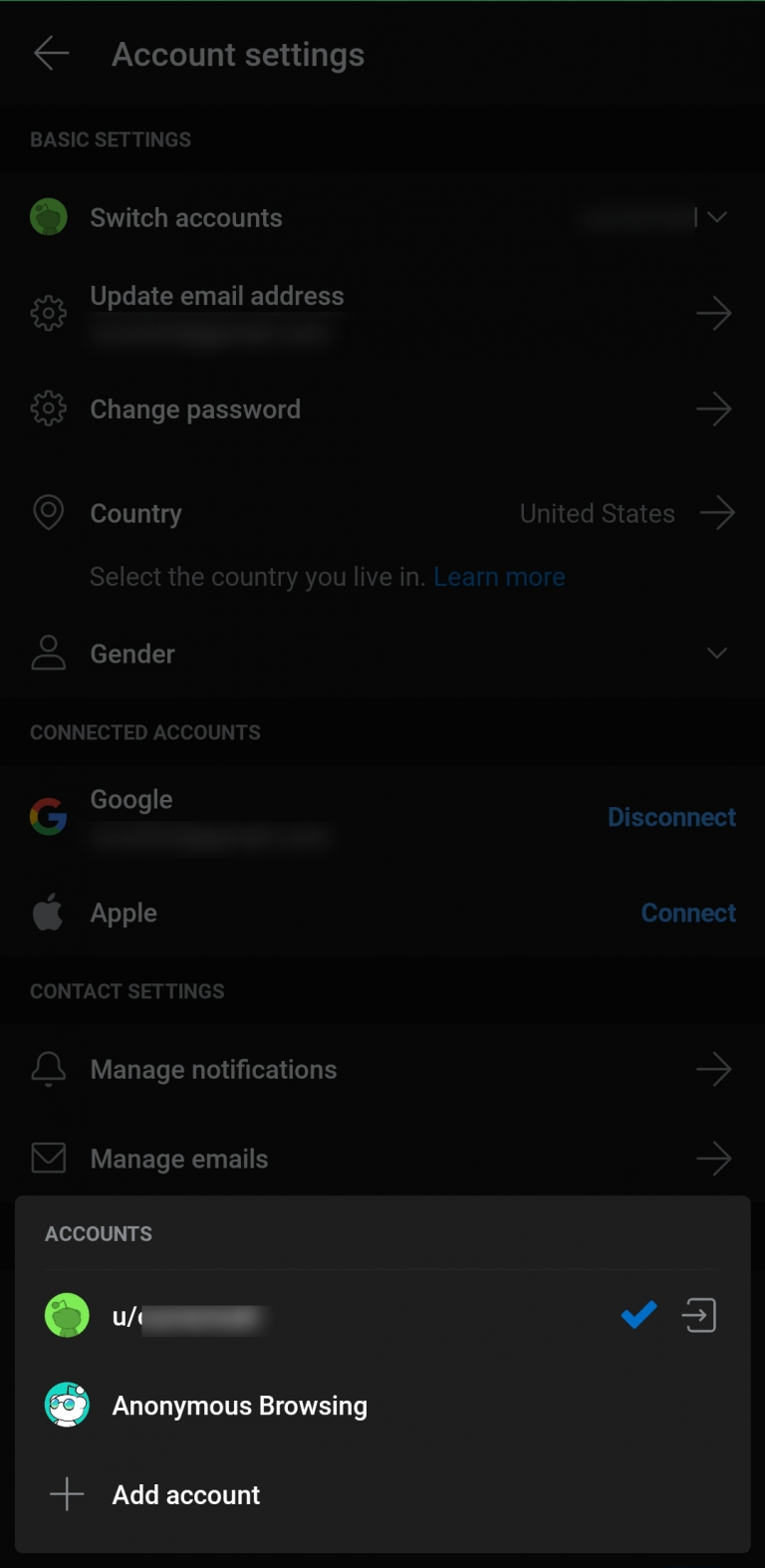Screen dimensions: 765x1568
Task: Open the Learn more link about country selection
Action: point(499,576)
